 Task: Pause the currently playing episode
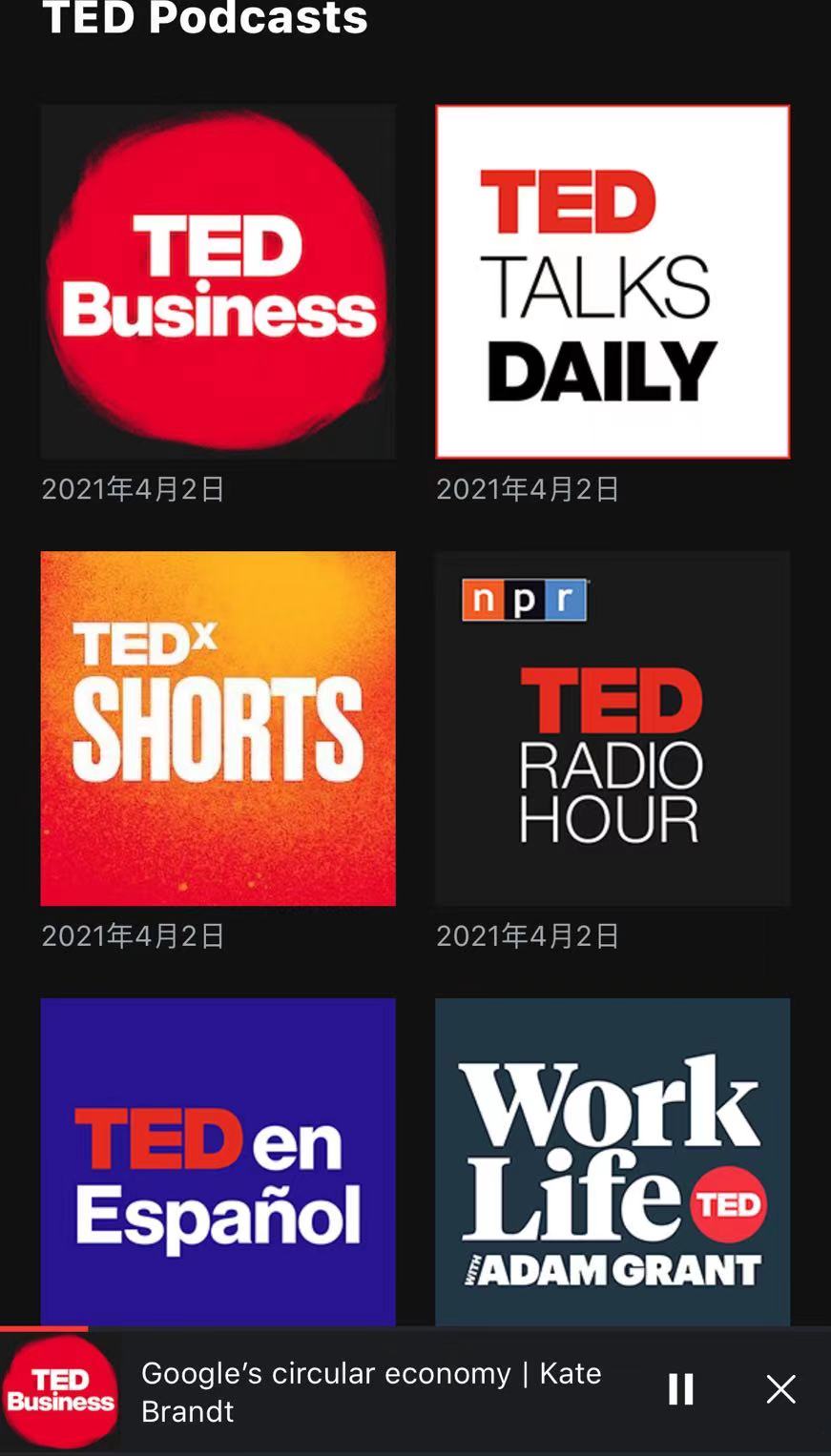pos(680,1389)
